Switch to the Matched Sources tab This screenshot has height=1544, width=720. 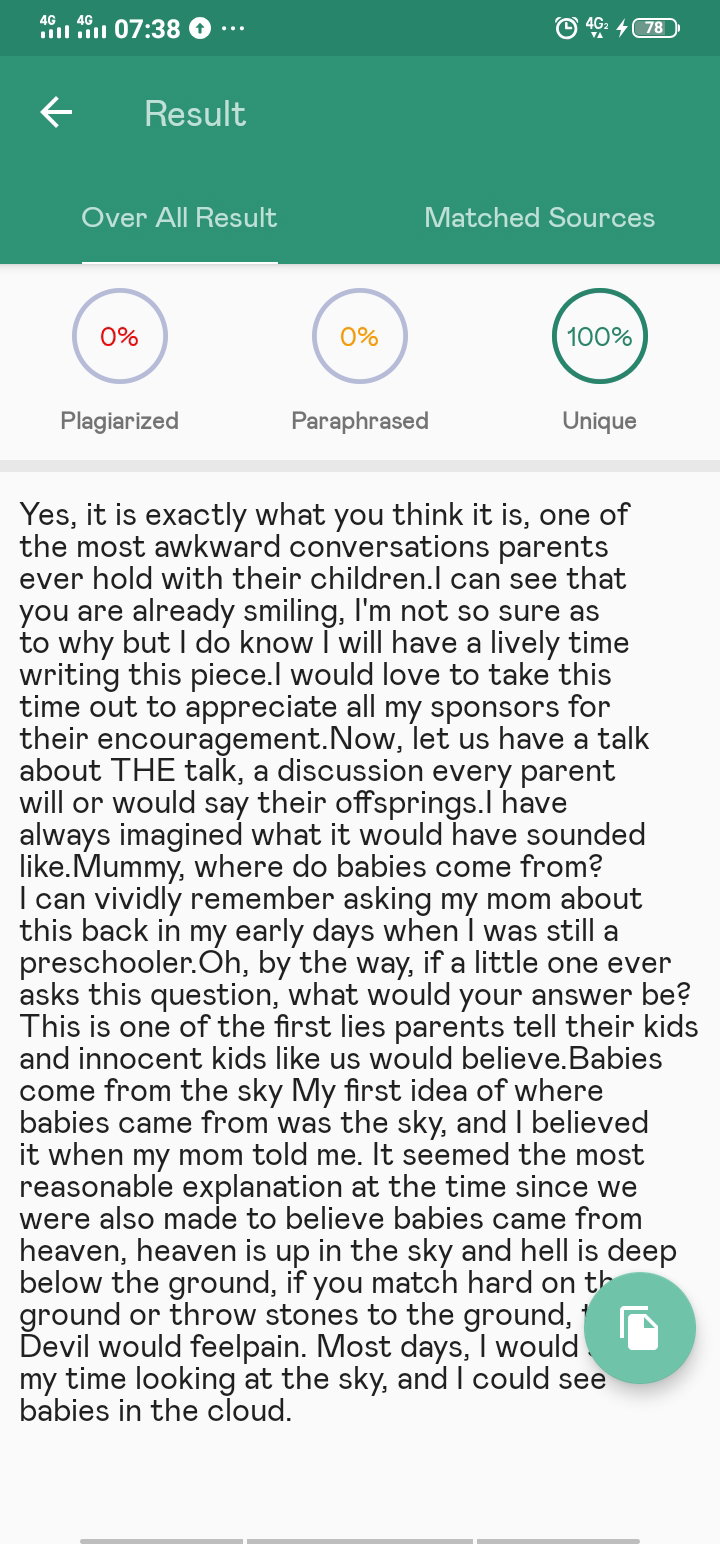(540, 218)
